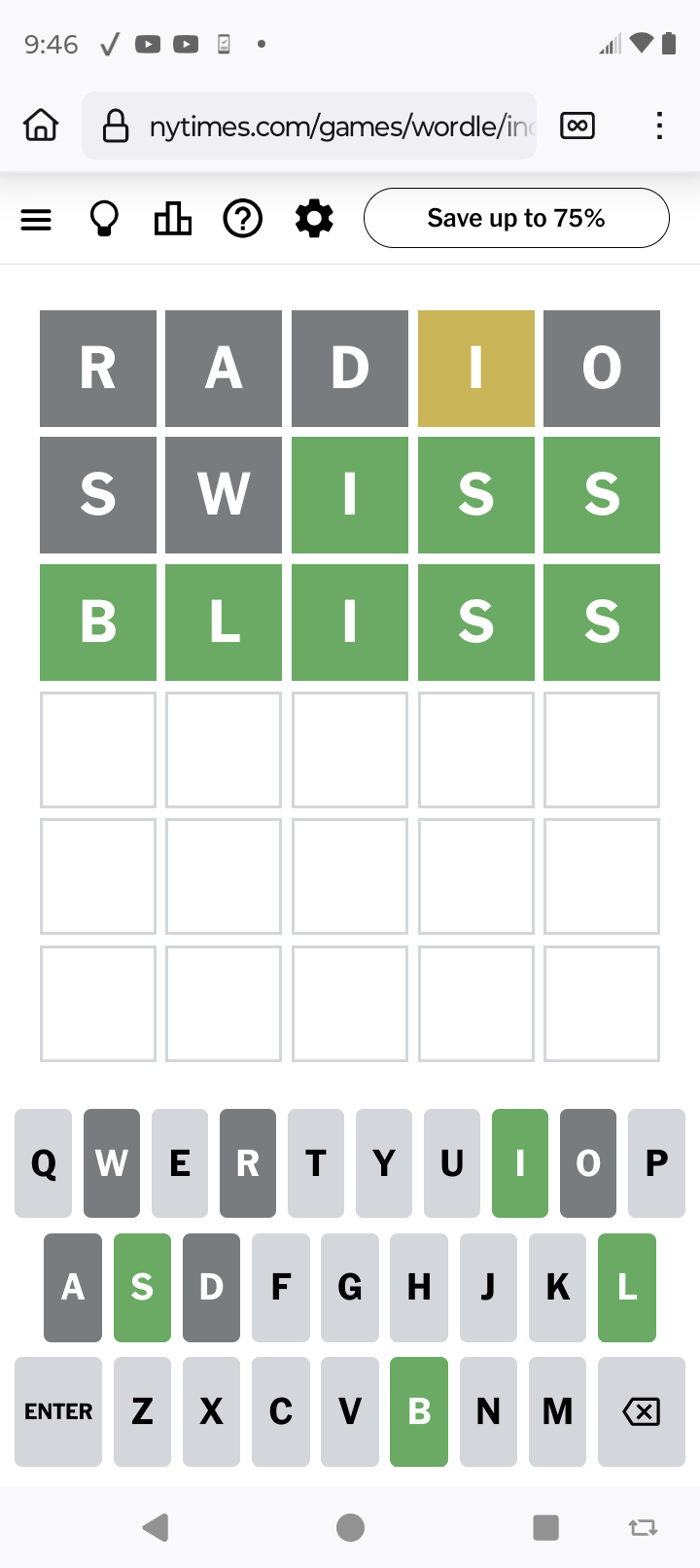Screen dimensions: 700x1568
Task: Select the letter P key
Action: (657, 1163)
